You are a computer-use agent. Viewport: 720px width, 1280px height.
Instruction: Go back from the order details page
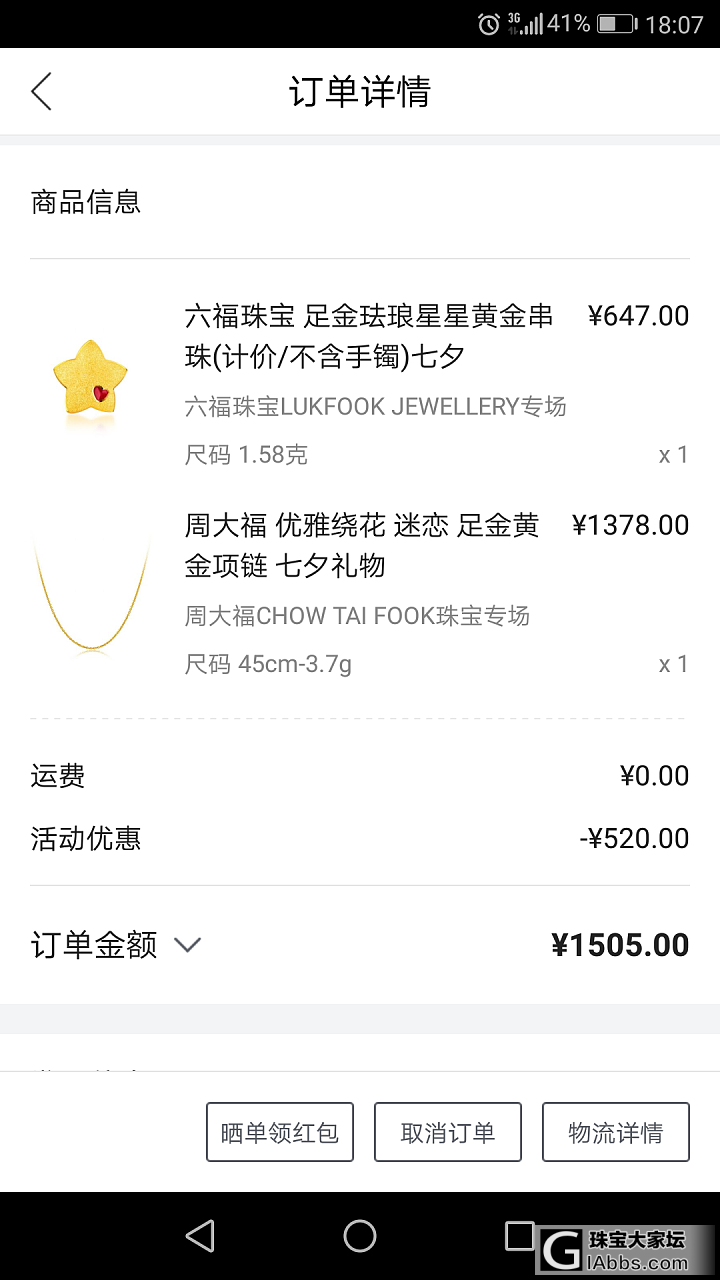pyautogui.click(x=41, y=92)
